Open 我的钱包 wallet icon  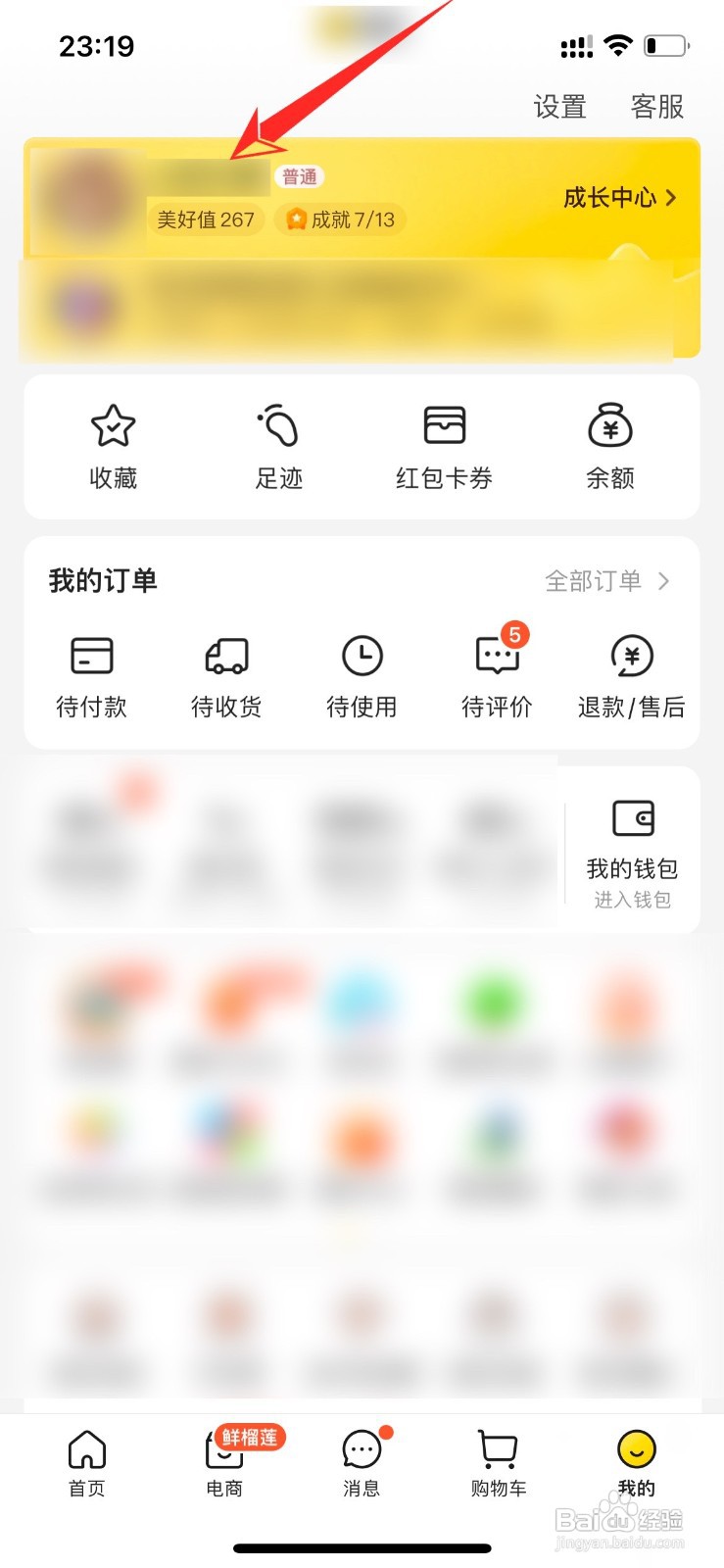coord(632,843)
